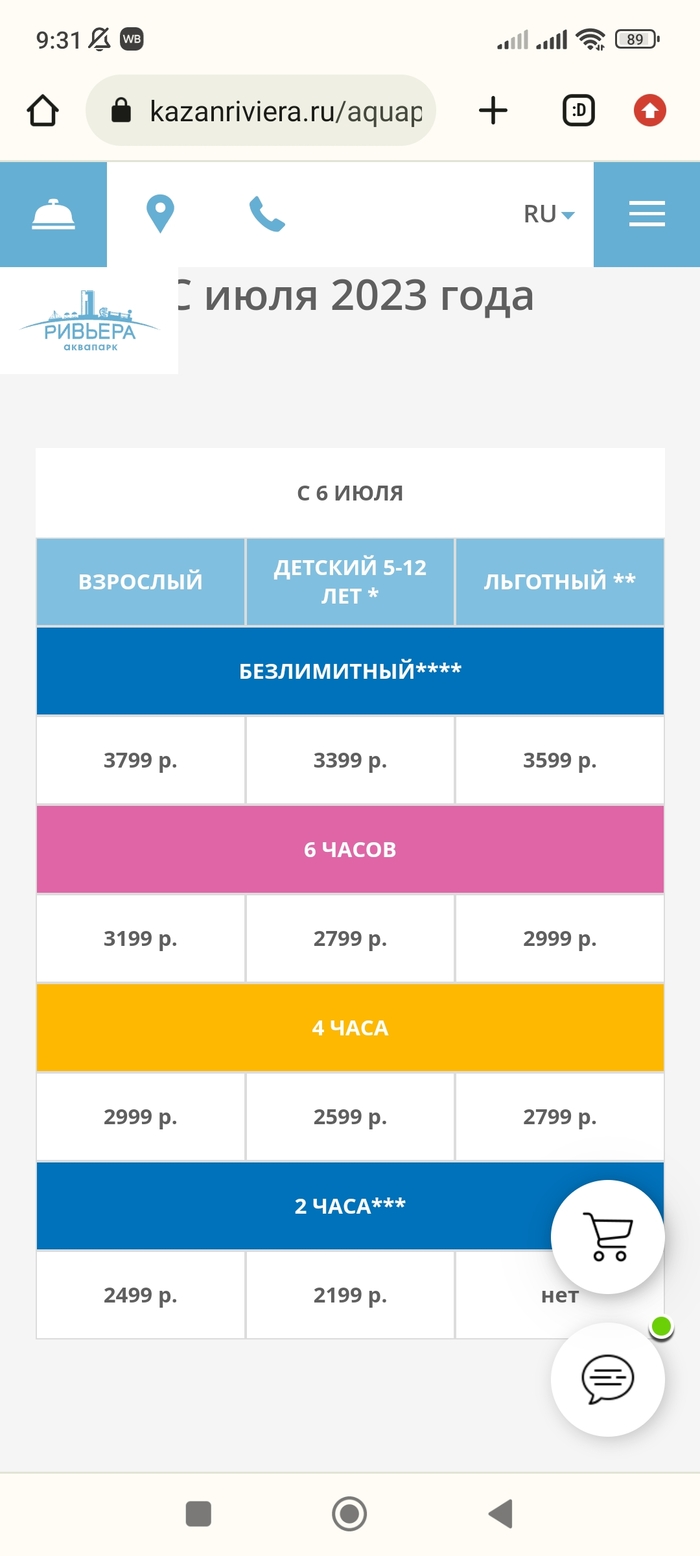
Task: Open the location pin icon
Action: (x=160, y=214)
